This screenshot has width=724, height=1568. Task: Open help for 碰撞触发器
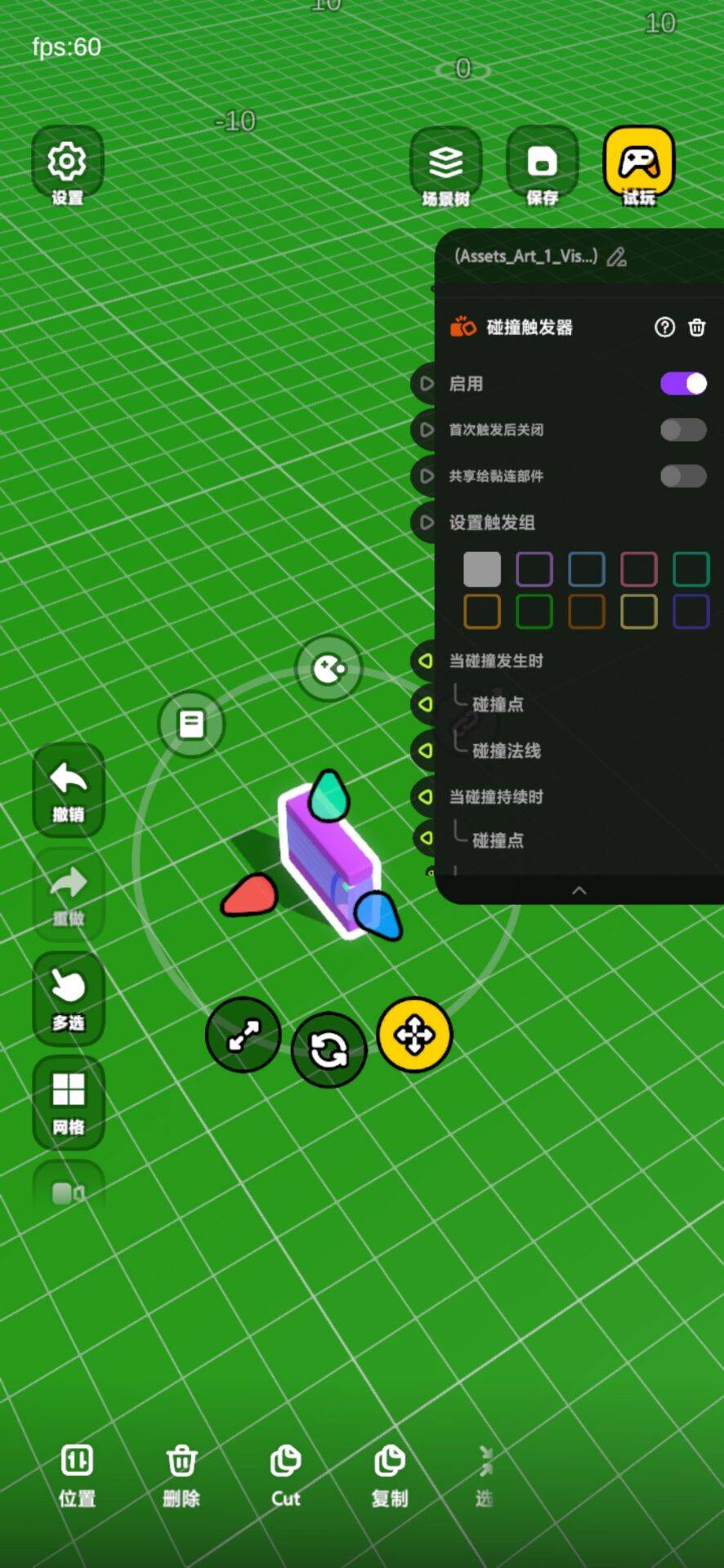(x=664, y=327)
